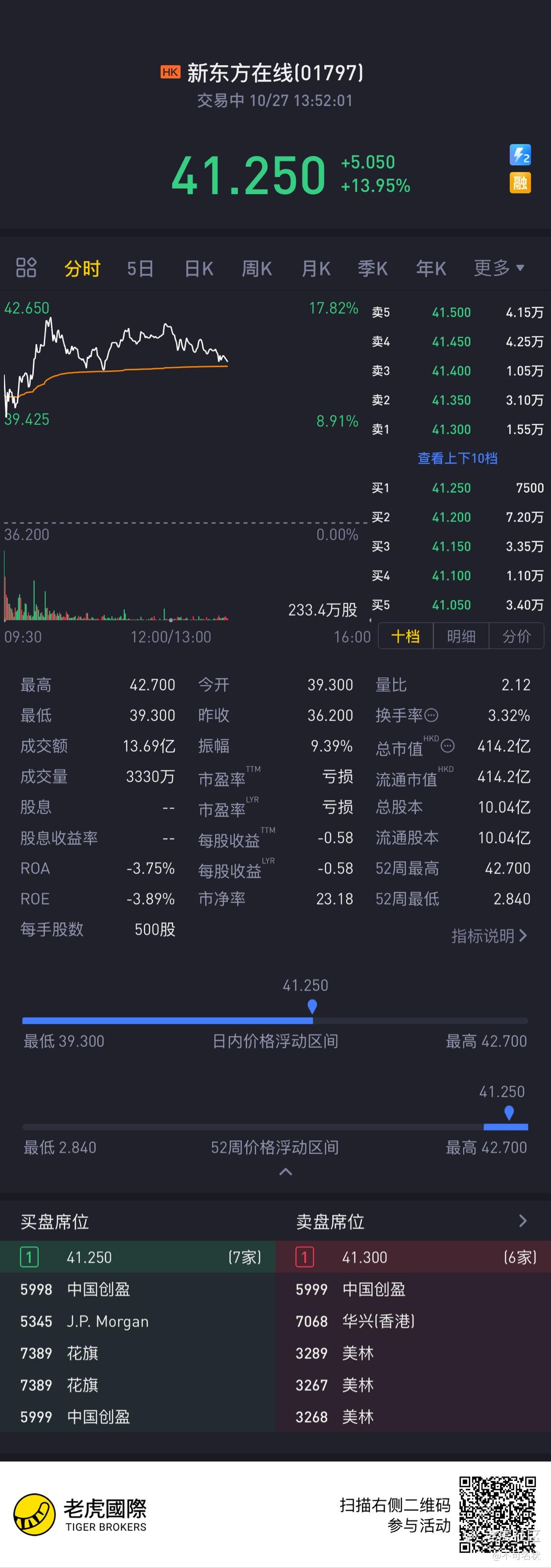Open 指标说明 indicator explanation

489,936
